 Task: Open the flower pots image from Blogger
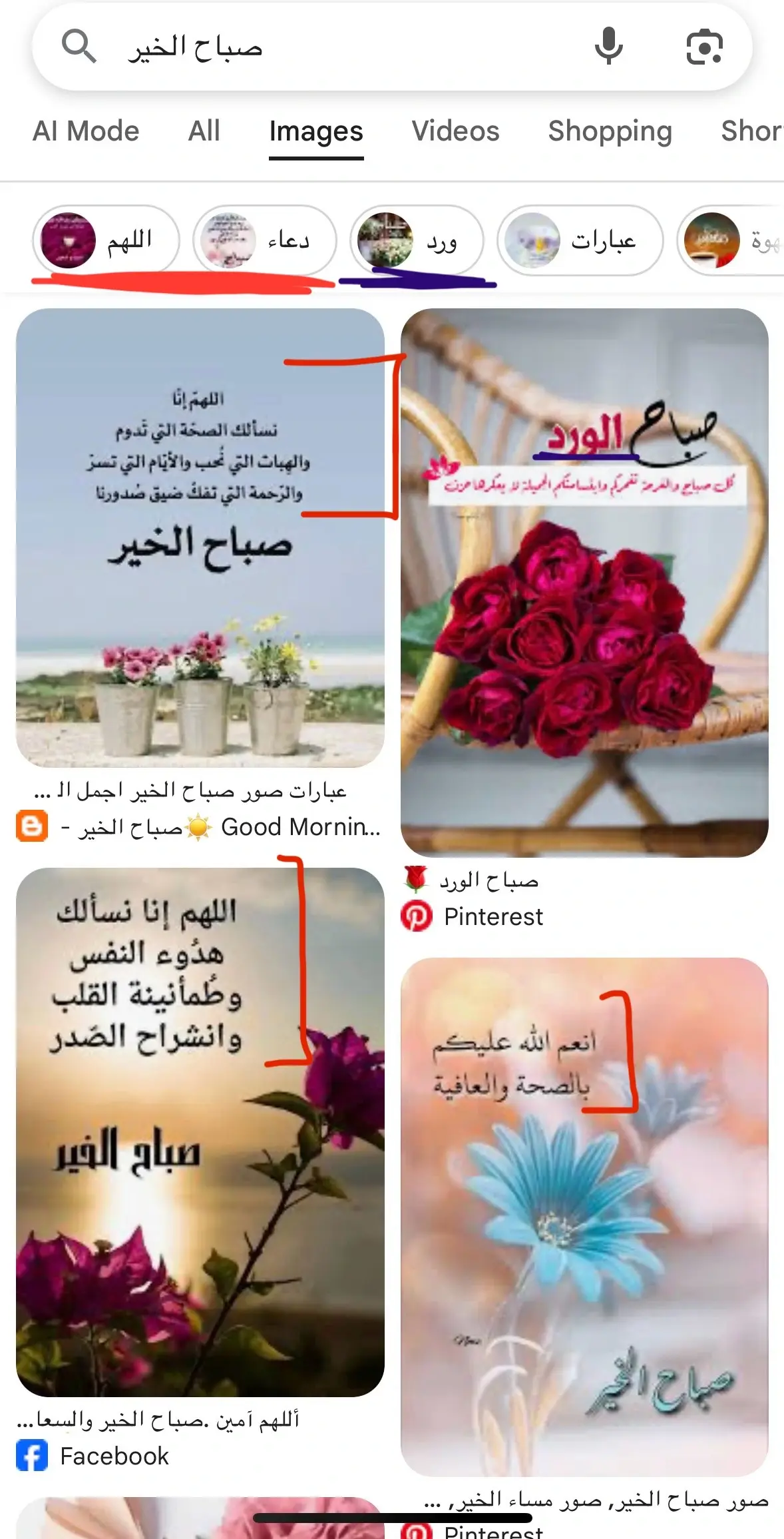[x=200, y=537]
